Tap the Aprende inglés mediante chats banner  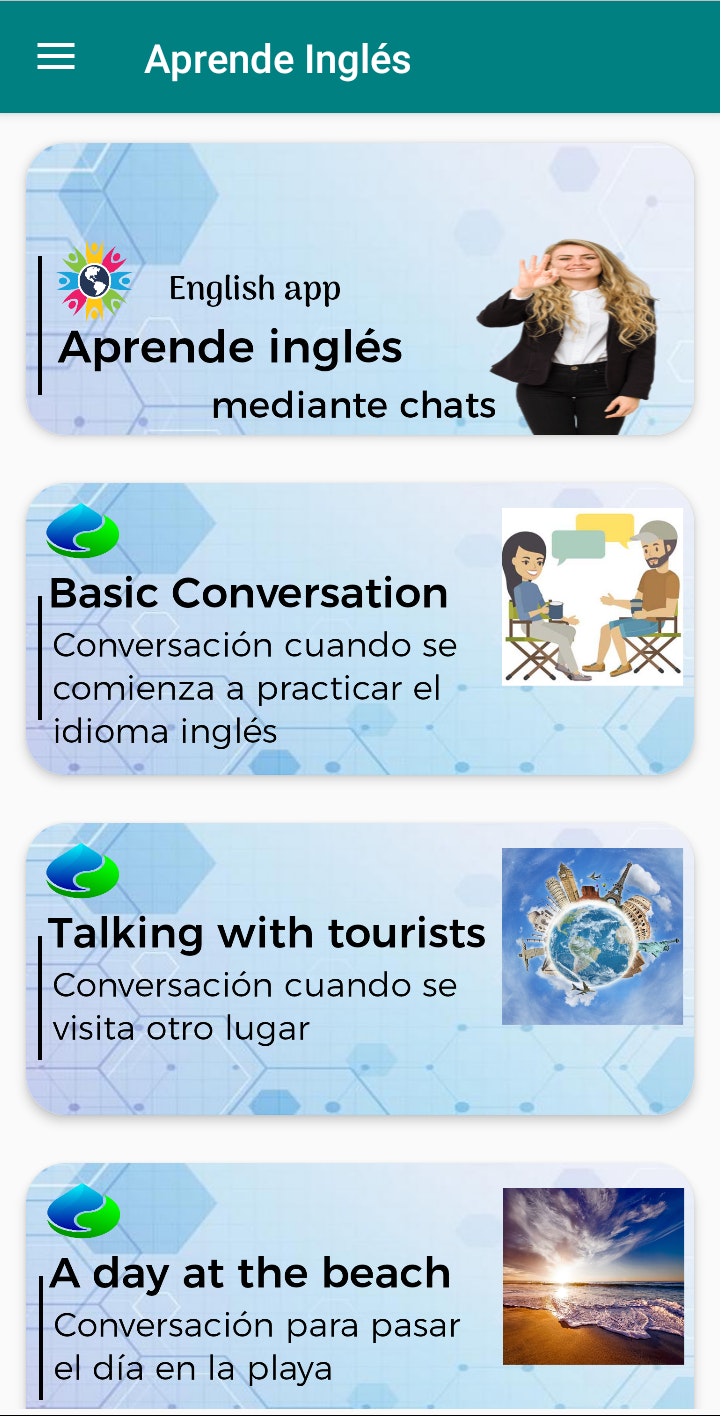pos(359,290)
